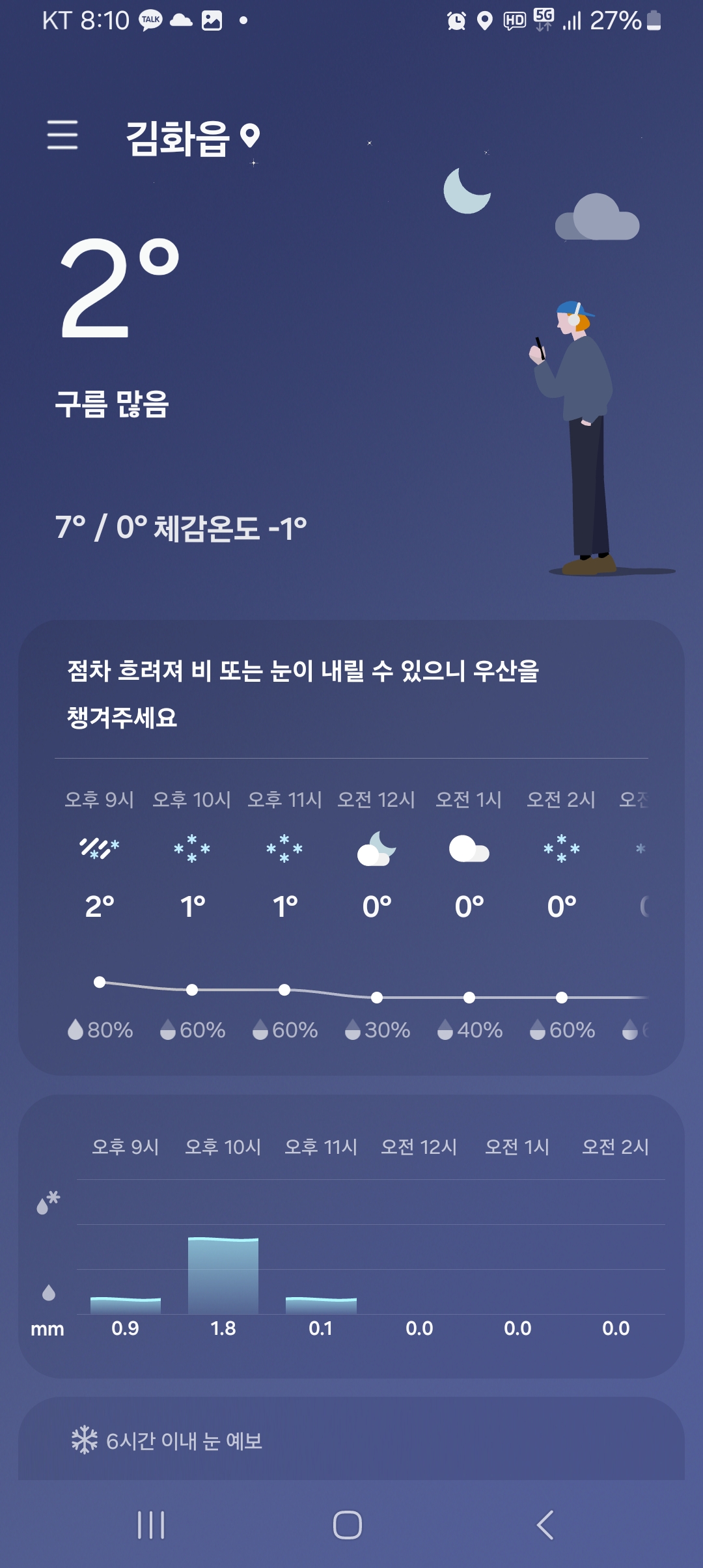Go back using the navigation bar
Screen dimensions: 703x1568
click(545, 1525)
